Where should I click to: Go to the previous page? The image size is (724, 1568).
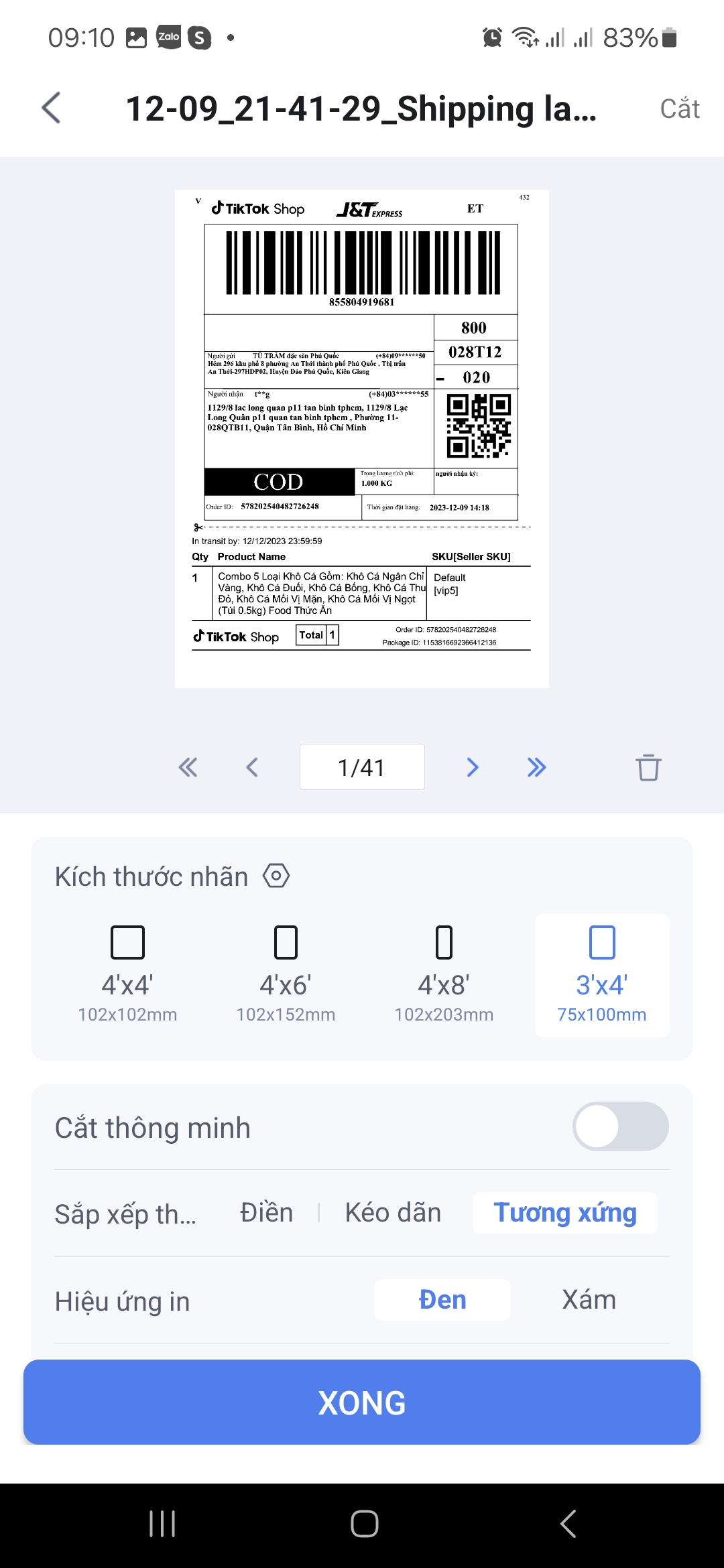(253, 767)
